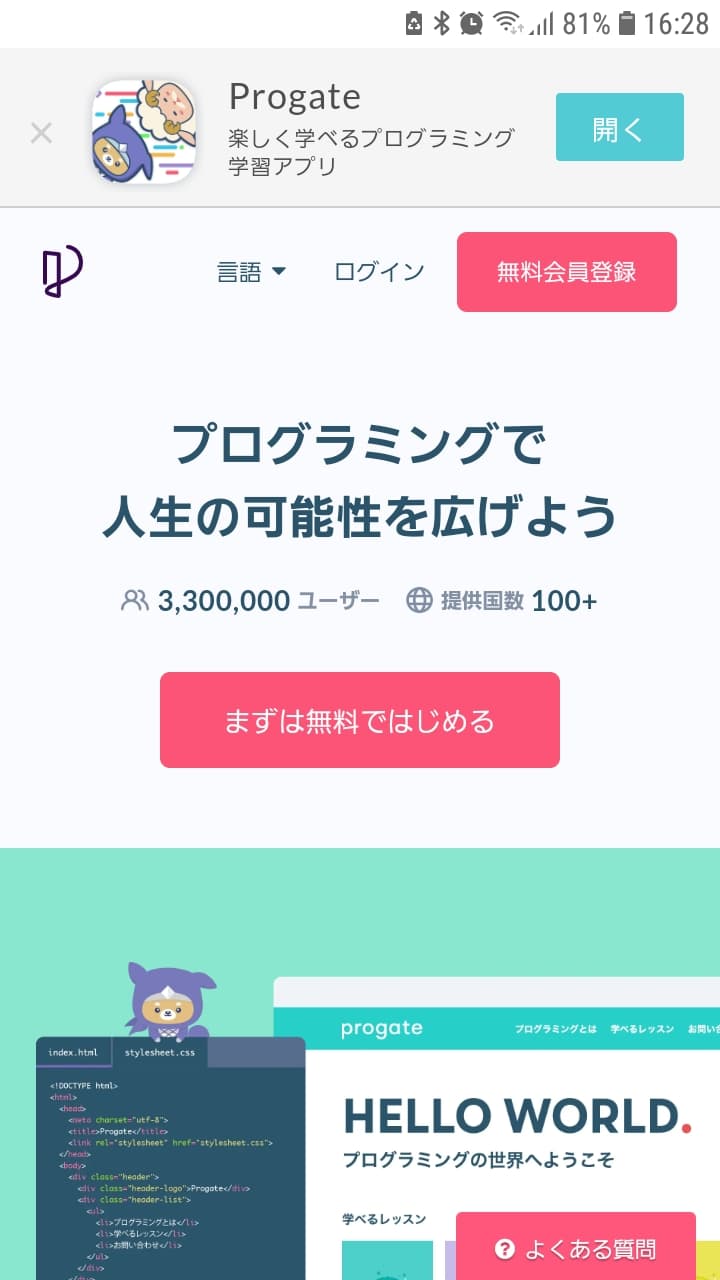Switch to the index.html tab
The height and width of the screenshot is (1280, 720).
pyautogui.click(x=75, y=1052)
